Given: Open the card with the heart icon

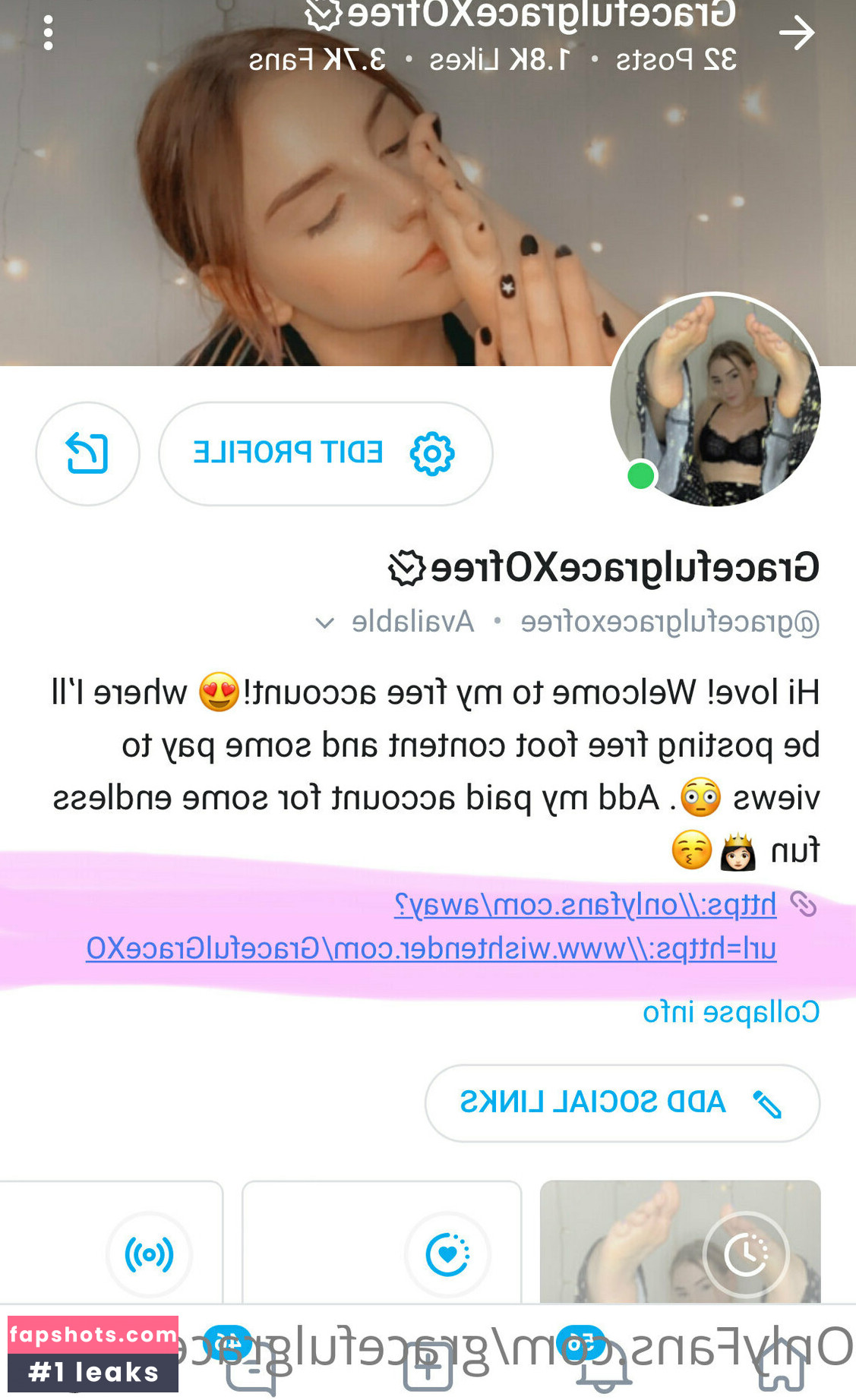Looking at the screenshot, I should point(381,1245).
